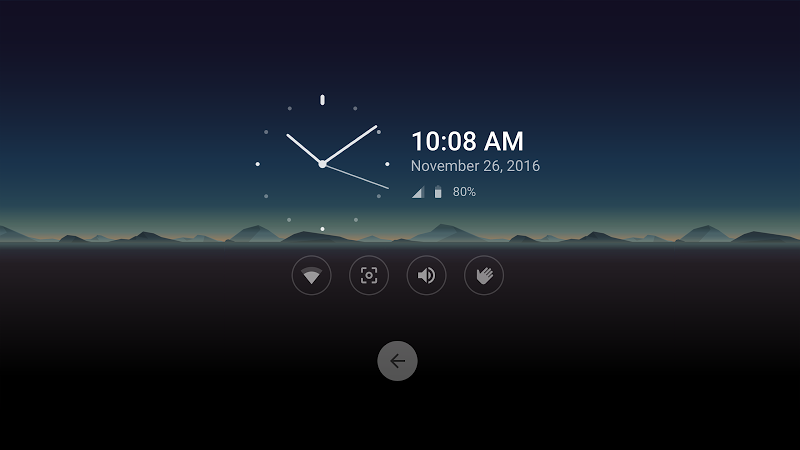Go back with the arrow button

tap(397, 361)
